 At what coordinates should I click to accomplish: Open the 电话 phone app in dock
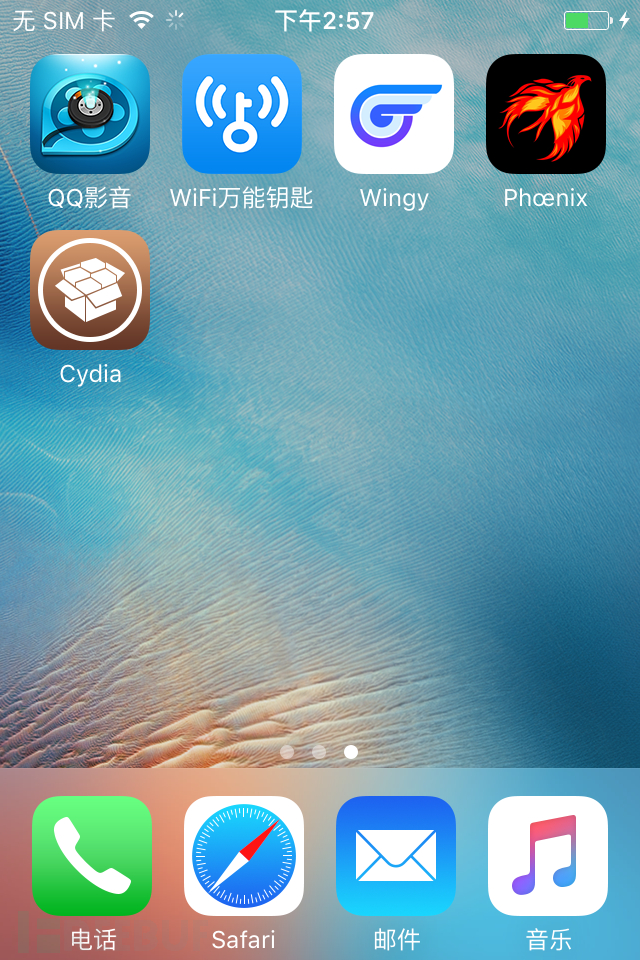[92, 856]
